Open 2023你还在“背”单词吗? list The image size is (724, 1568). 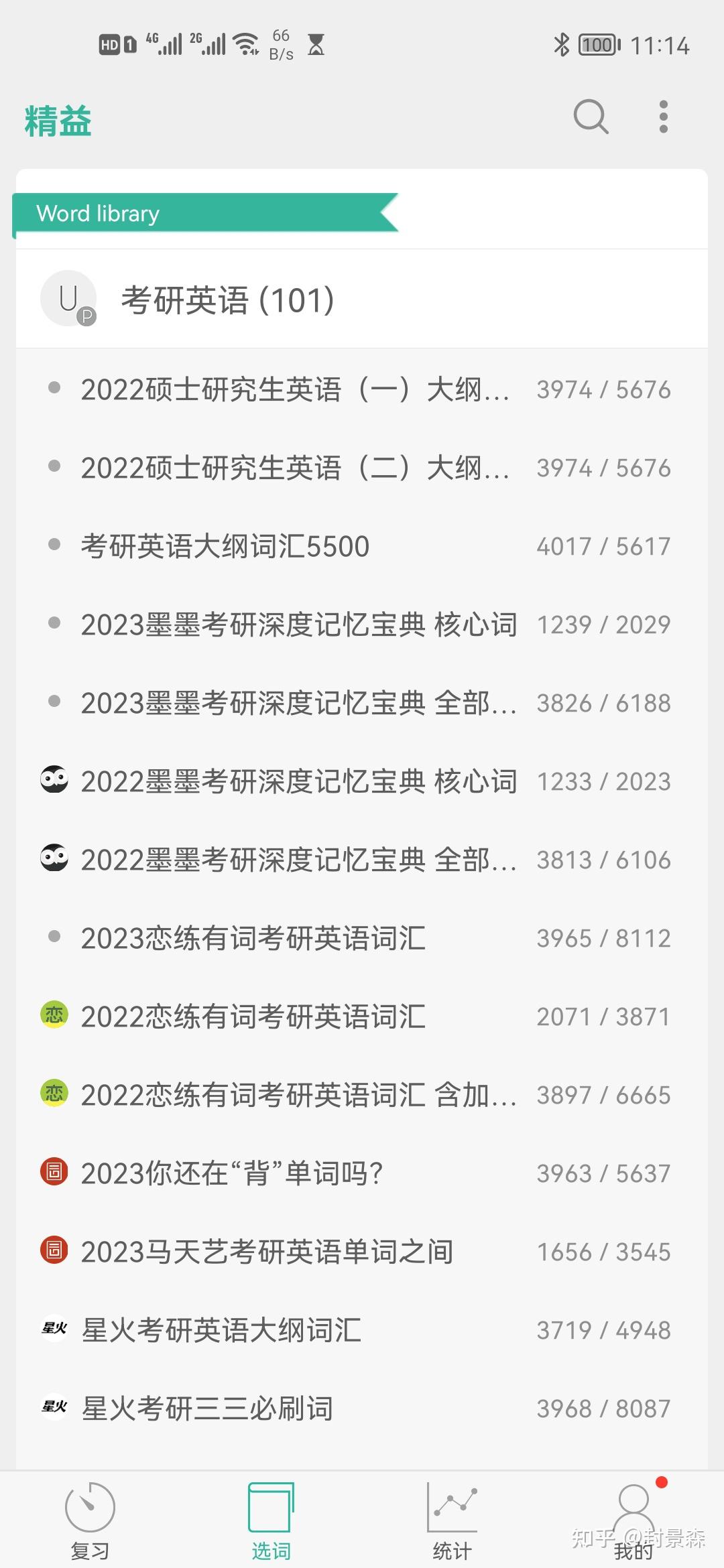[x=232, y=1173]
